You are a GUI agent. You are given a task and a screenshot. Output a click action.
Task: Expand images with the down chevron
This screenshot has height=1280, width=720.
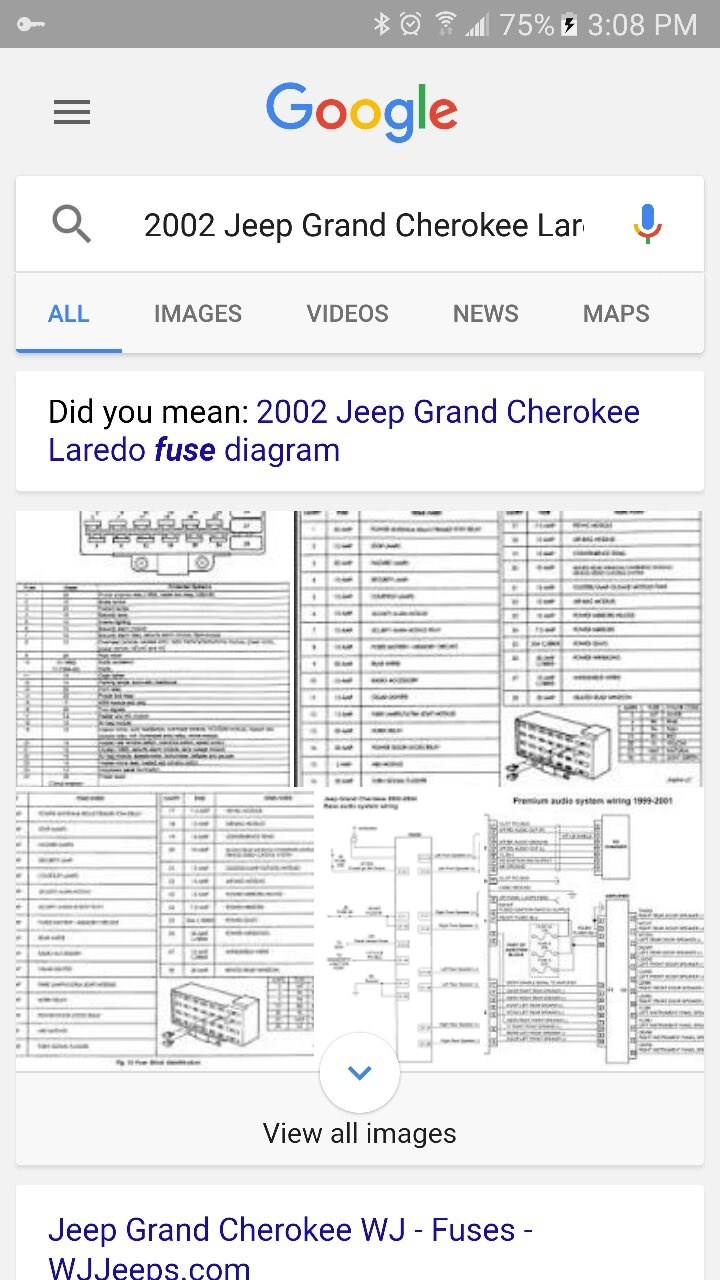[360, 1073]
